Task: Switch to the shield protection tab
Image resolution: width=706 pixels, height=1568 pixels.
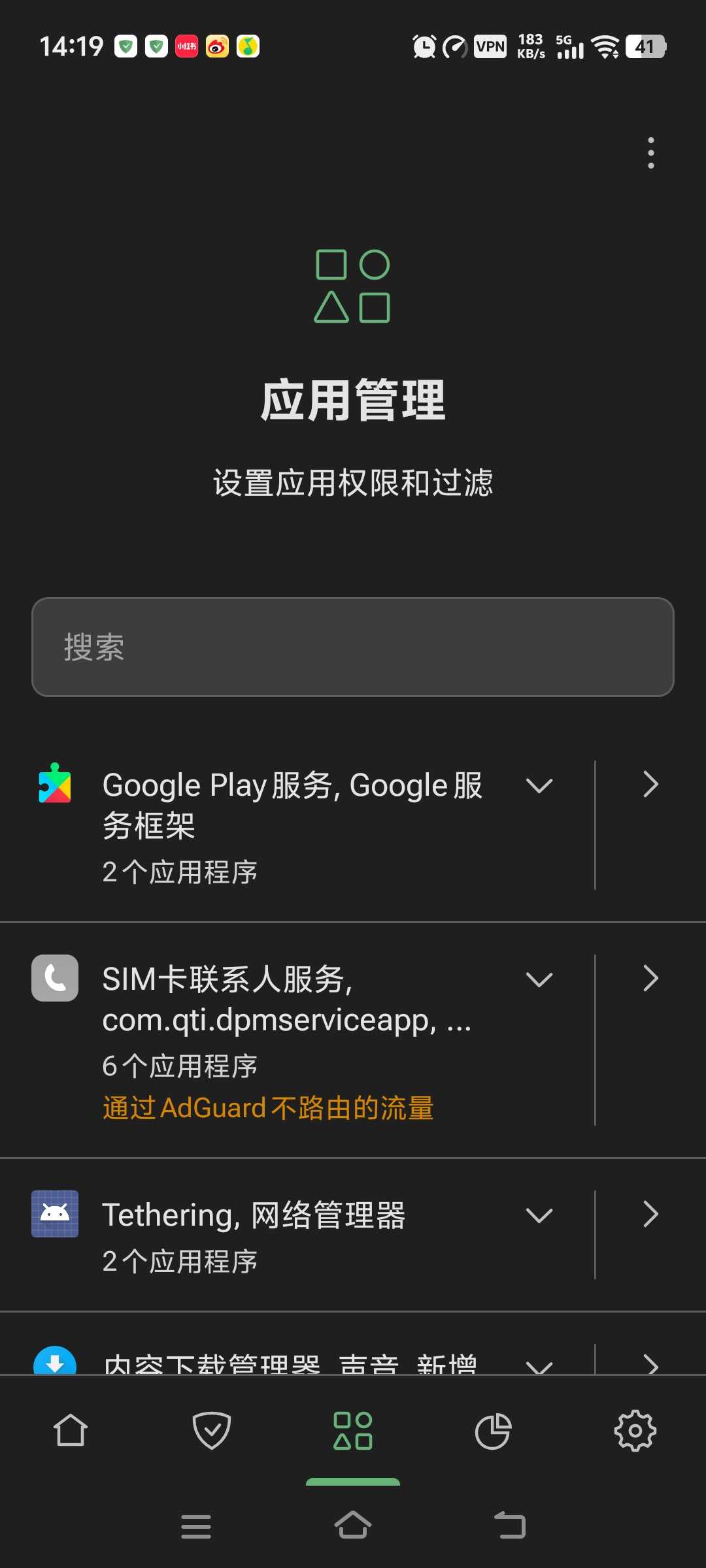Action: 212,1431
